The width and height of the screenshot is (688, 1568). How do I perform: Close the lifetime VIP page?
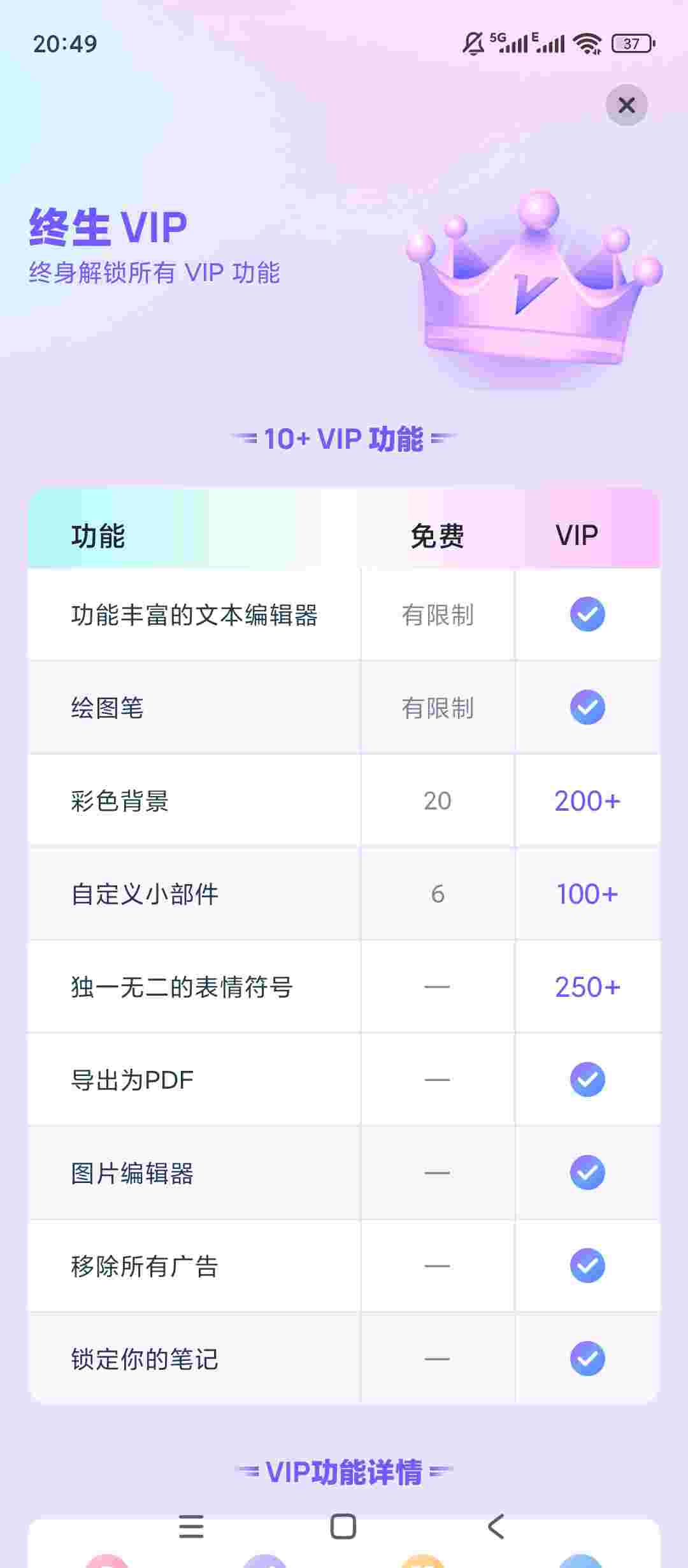[626, 105]
